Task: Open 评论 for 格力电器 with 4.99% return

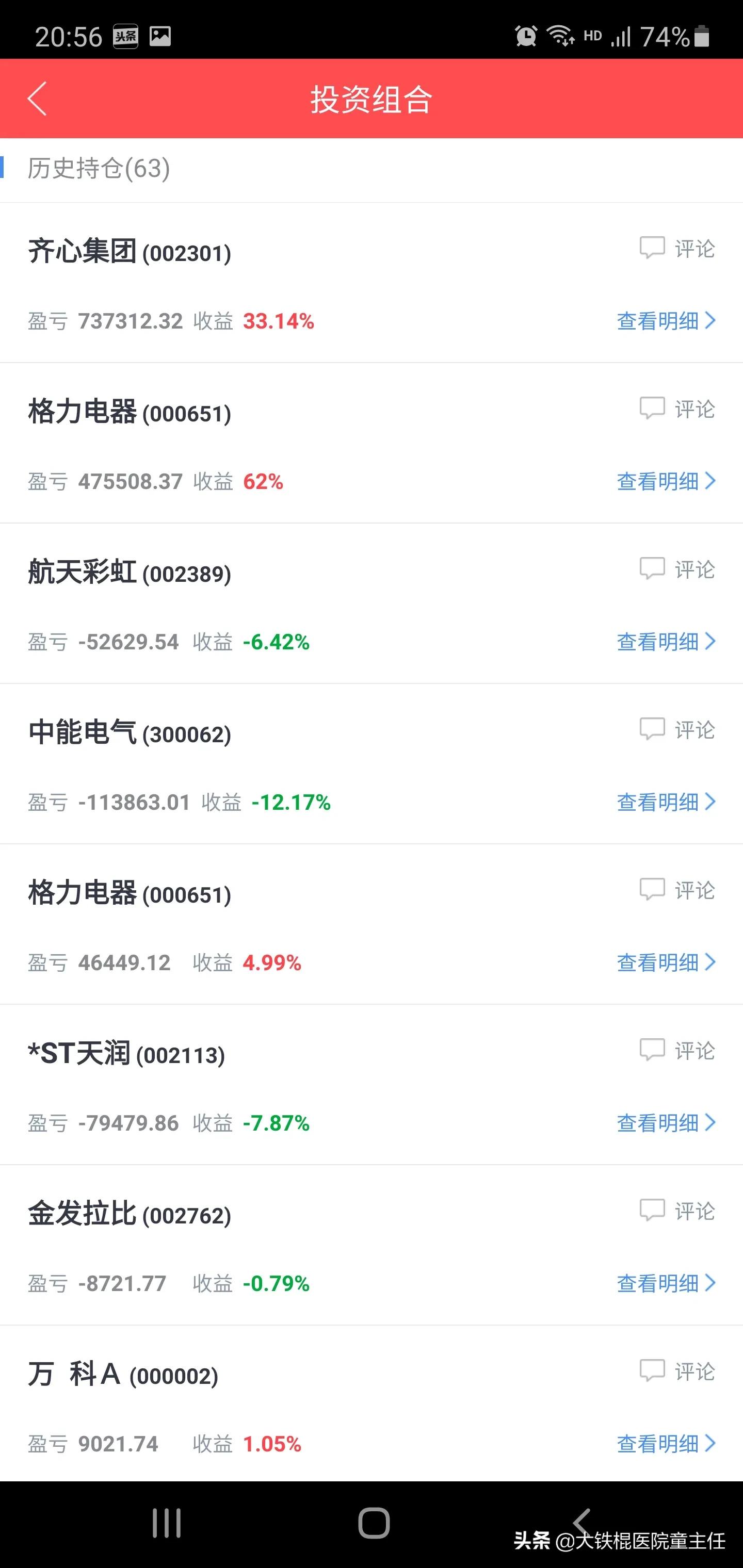Action: pyautogui.click(x=676, y=890)
